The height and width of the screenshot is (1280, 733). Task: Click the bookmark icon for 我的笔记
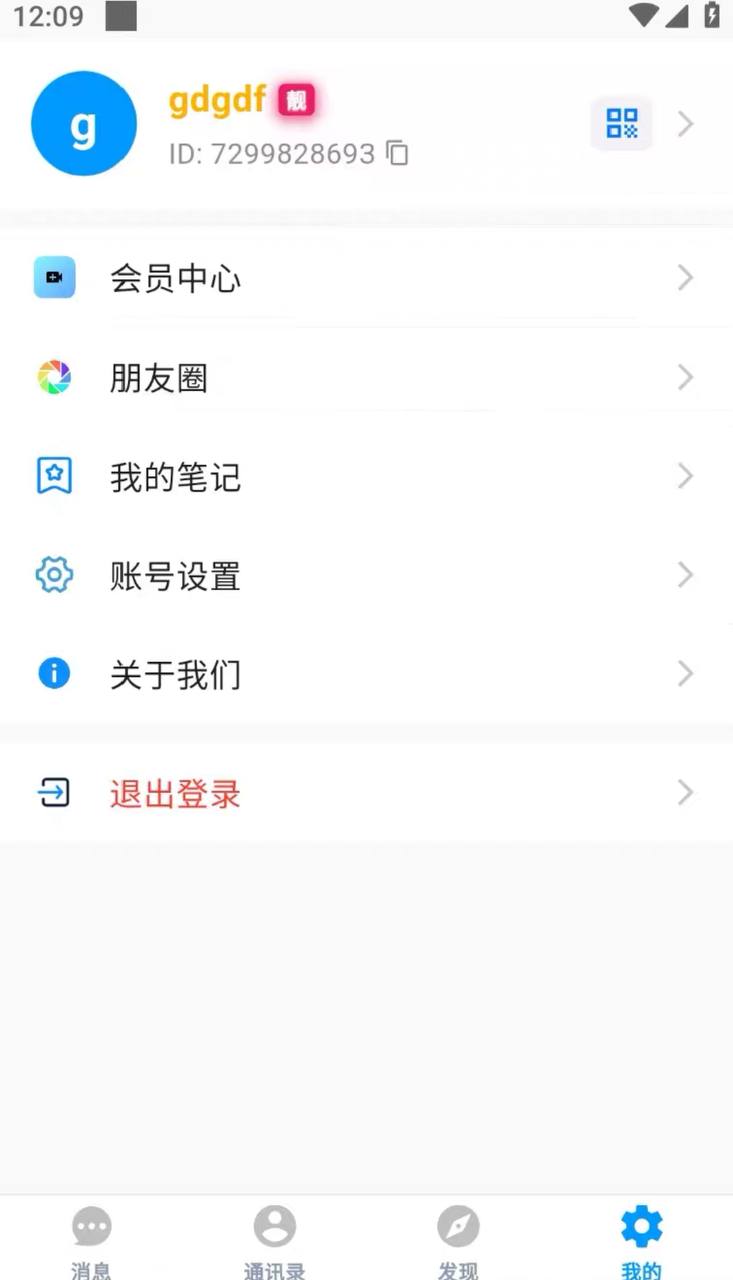(x=54, y=476)
